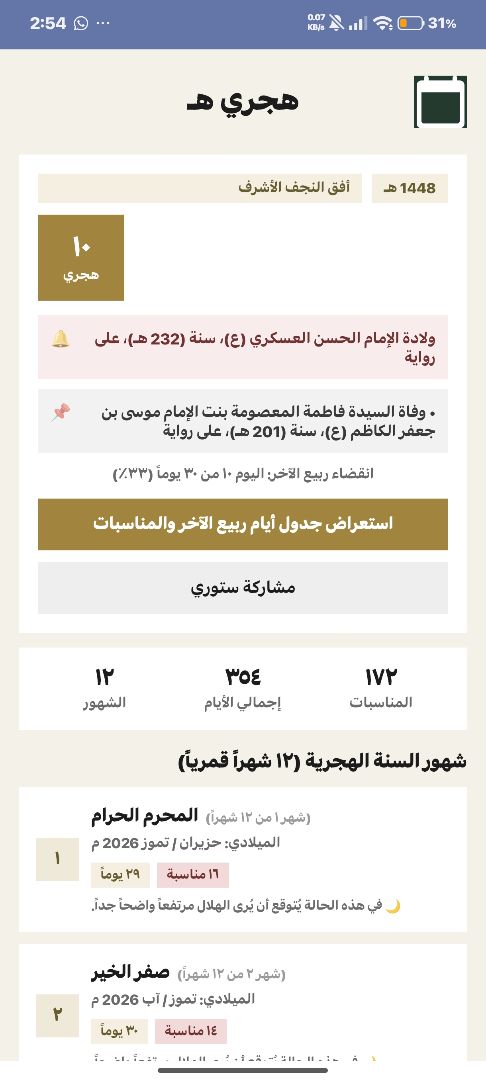Open the المحرم الحرام month card
The image size is (486, 1080).
click(x=243, y=860)
